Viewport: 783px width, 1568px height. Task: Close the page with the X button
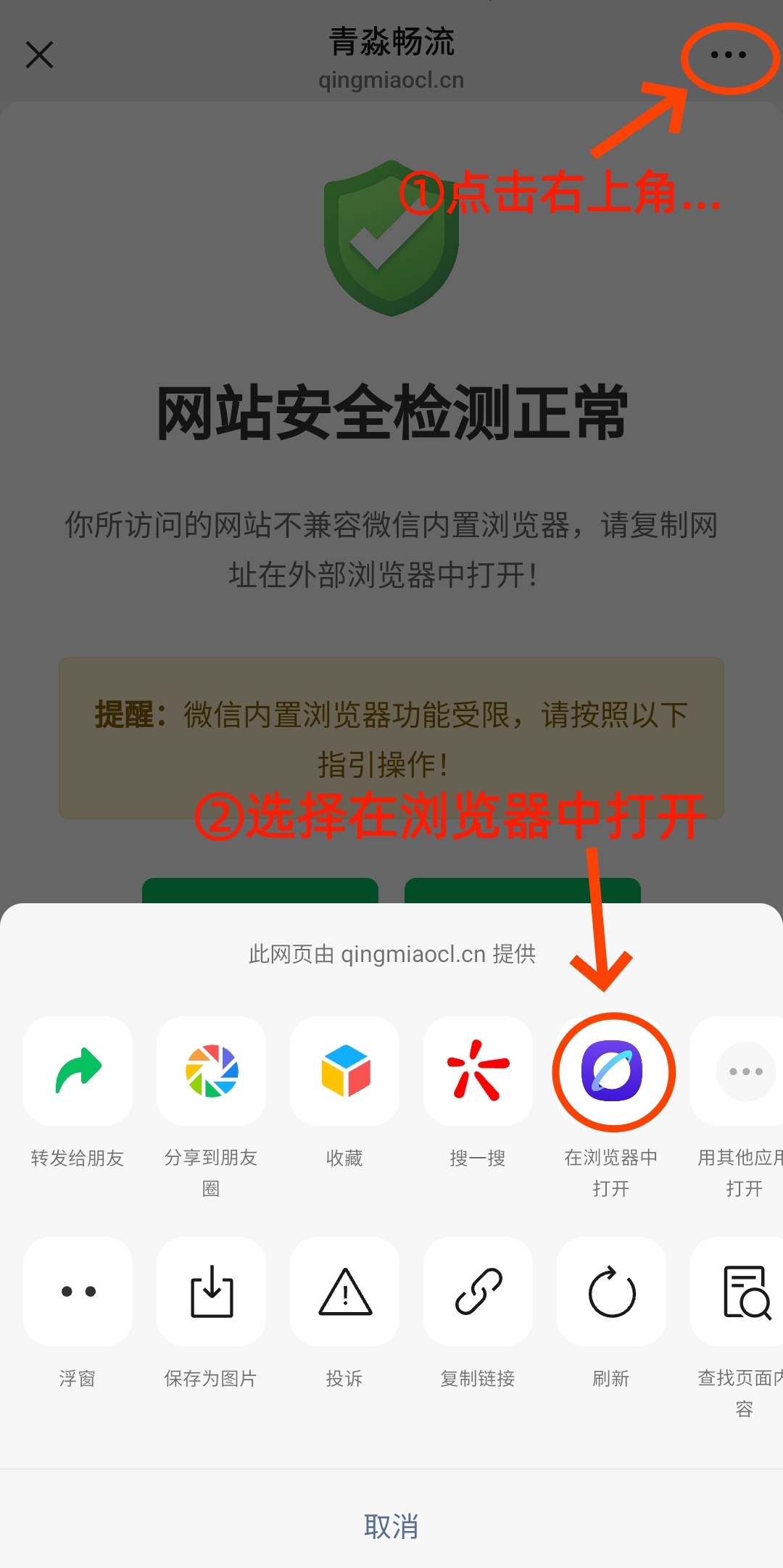tap(39, 55)
